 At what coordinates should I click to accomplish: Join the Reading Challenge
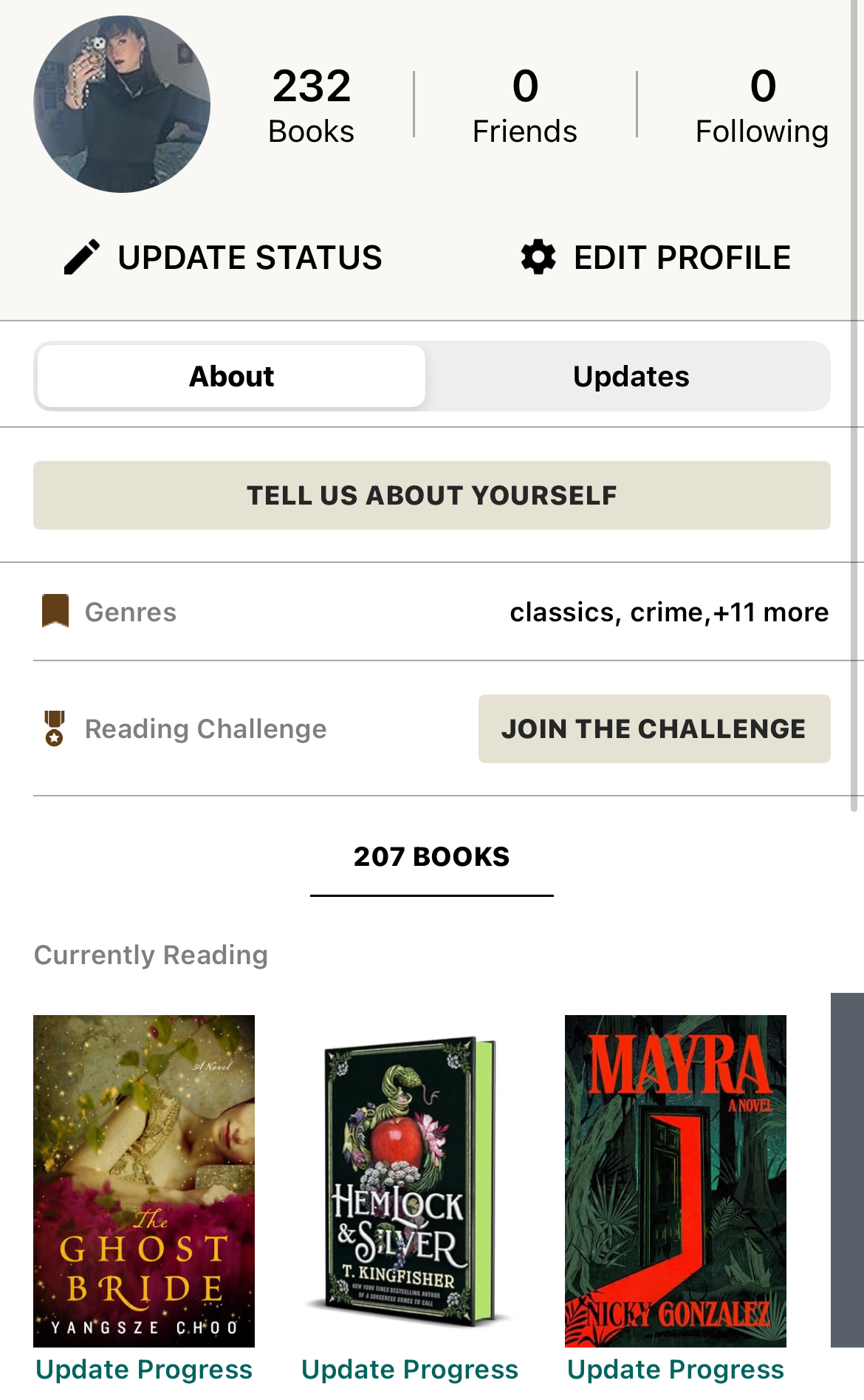click(x=654, y=728)
